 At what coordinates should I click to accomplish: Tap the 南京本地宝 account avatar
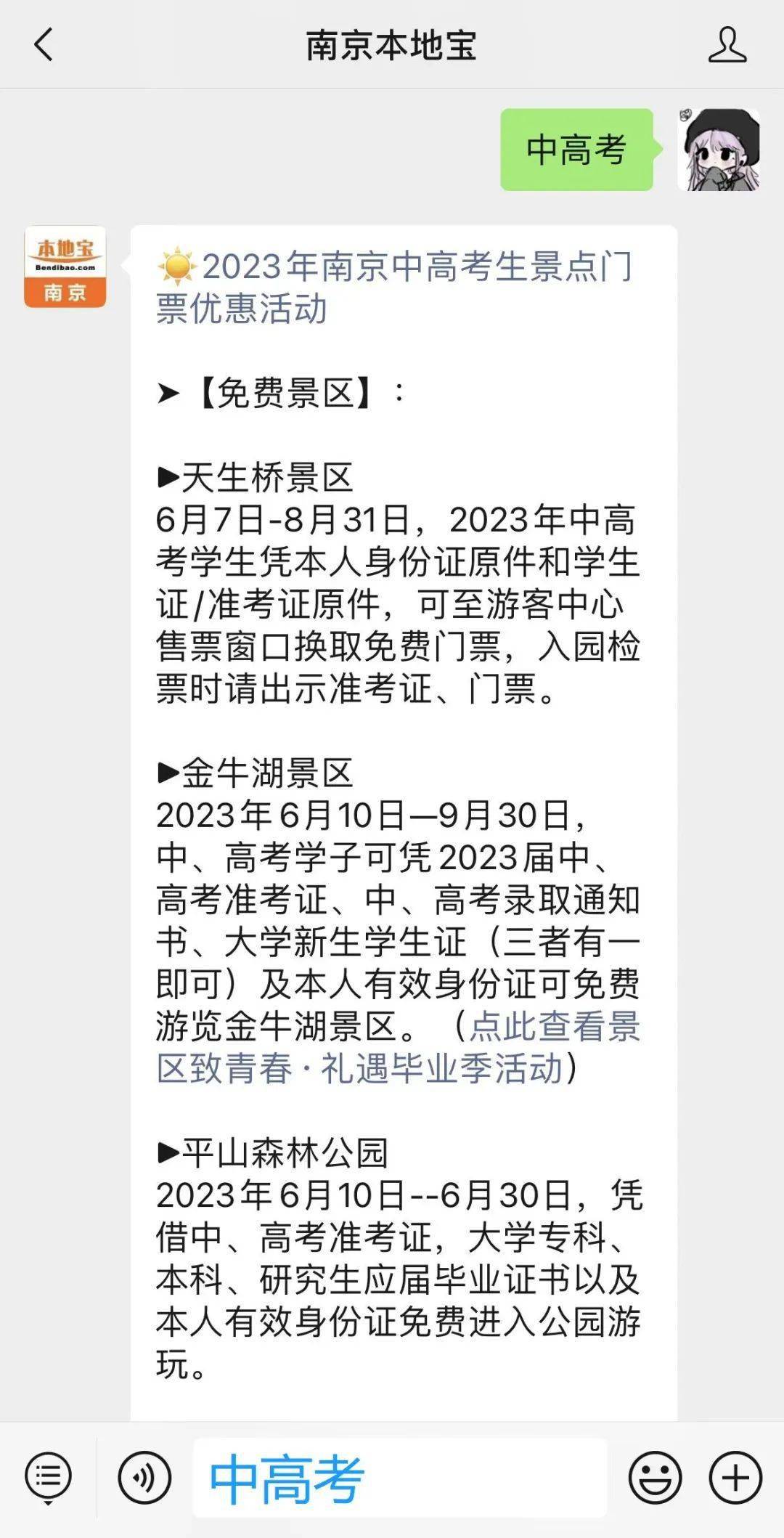tap(65, 266)
